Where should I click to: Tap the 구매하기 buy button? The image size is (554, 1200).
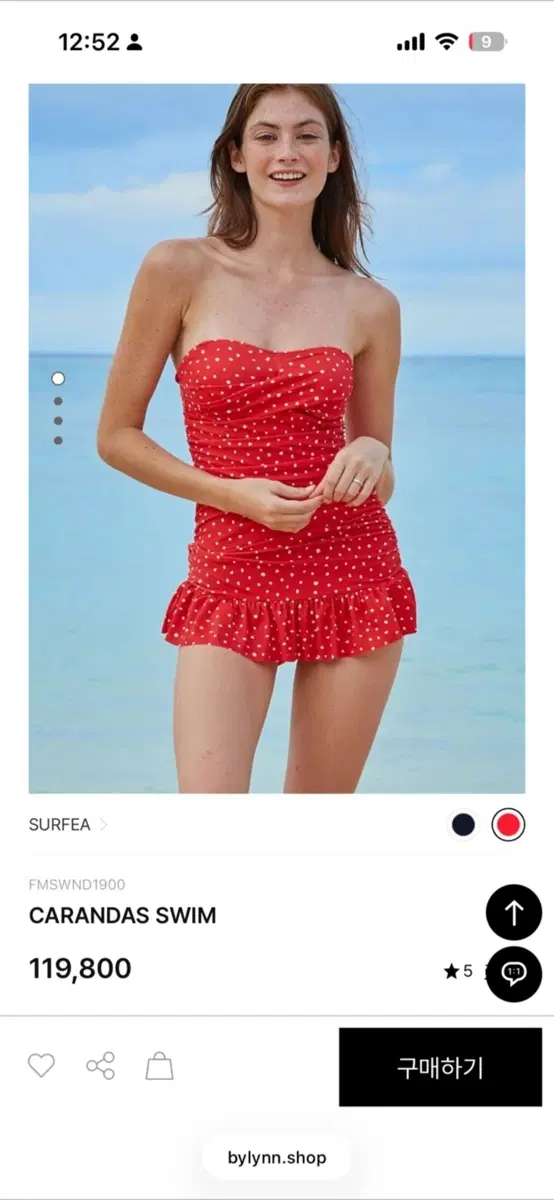(x=440, y=1067)
